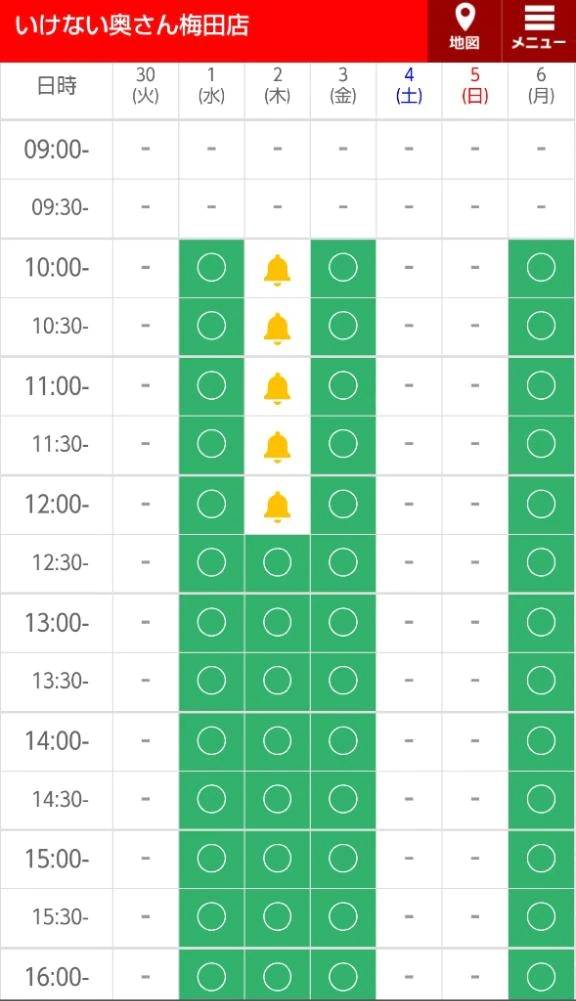This screenshot has height=1001, width=576.
Task: Tap the bell at 11:30 on Thursday the 2nd
Action: (x=277, y=447)
